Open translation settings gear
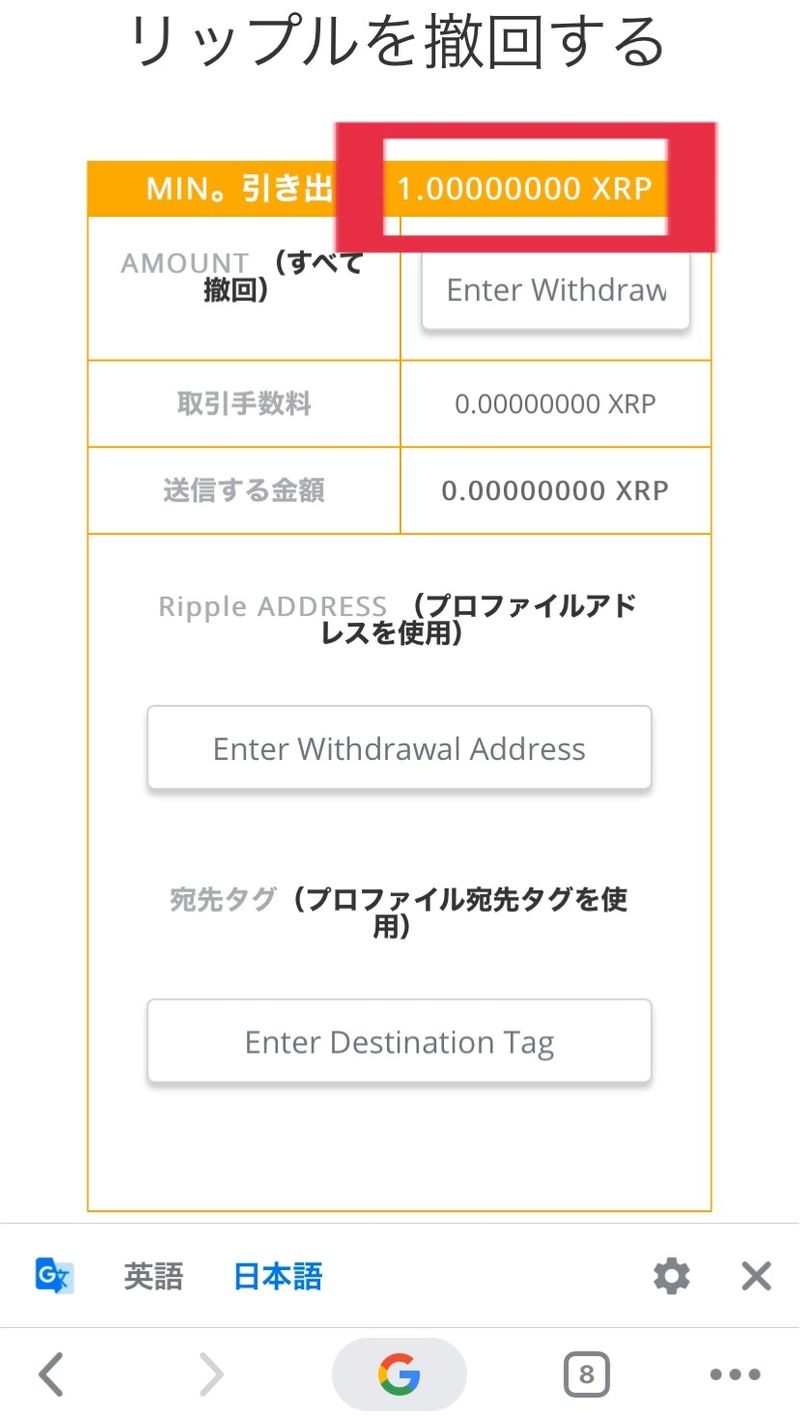Screen dimensions: 800x1422 tap(671, 1276)
